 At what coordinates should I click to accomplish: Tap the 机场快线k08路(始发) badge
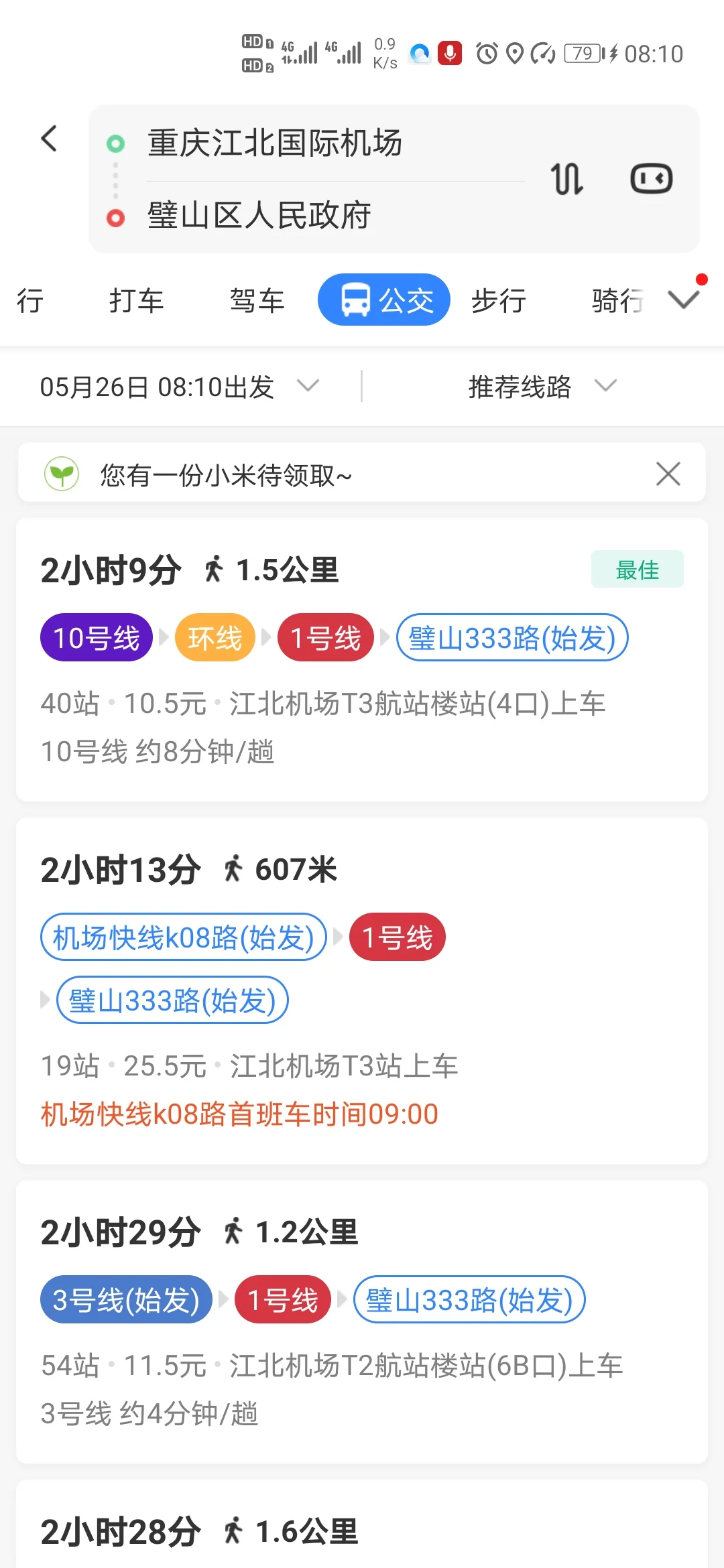(x=182, y=937)
